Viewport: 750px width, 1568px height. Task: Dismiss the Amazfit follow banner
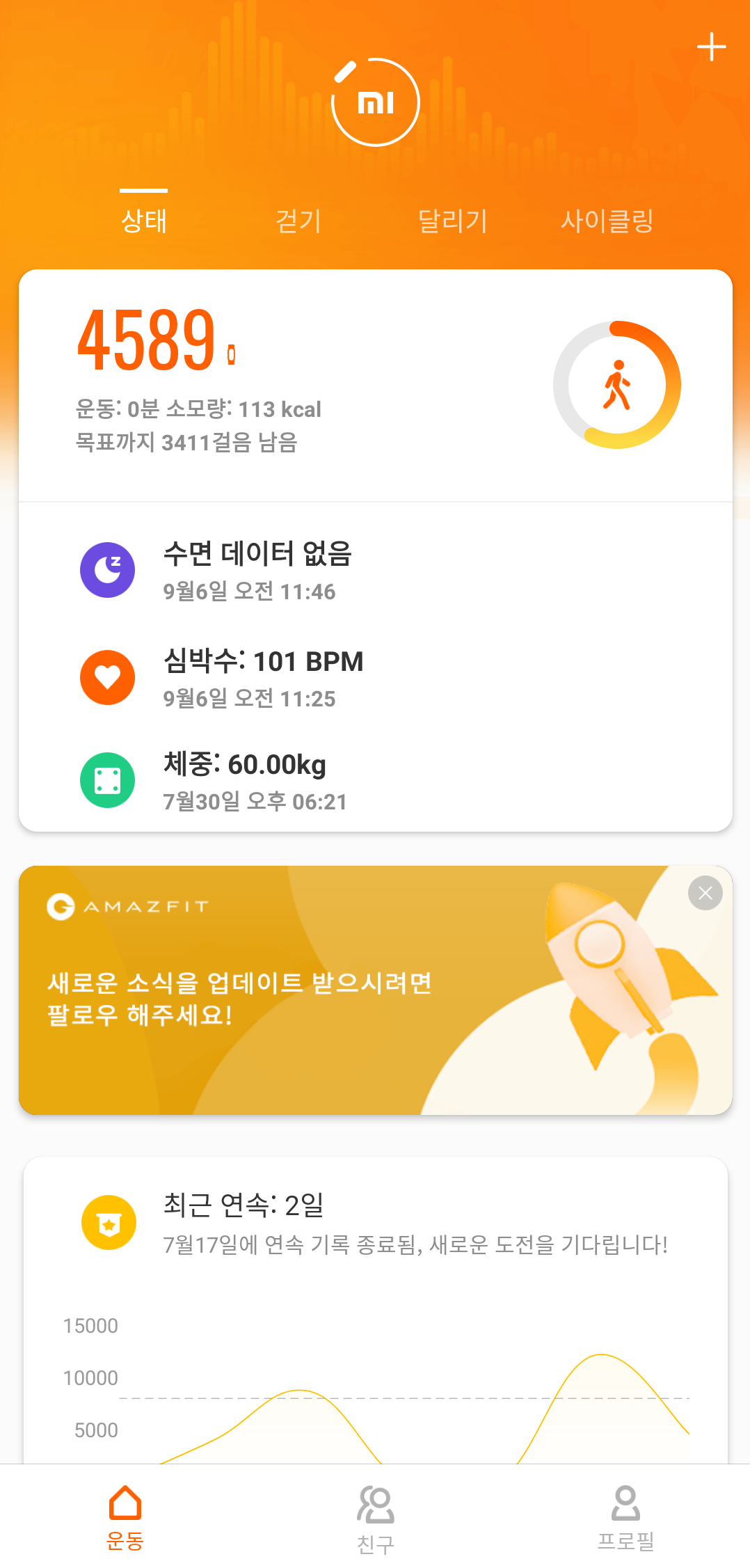704,894
